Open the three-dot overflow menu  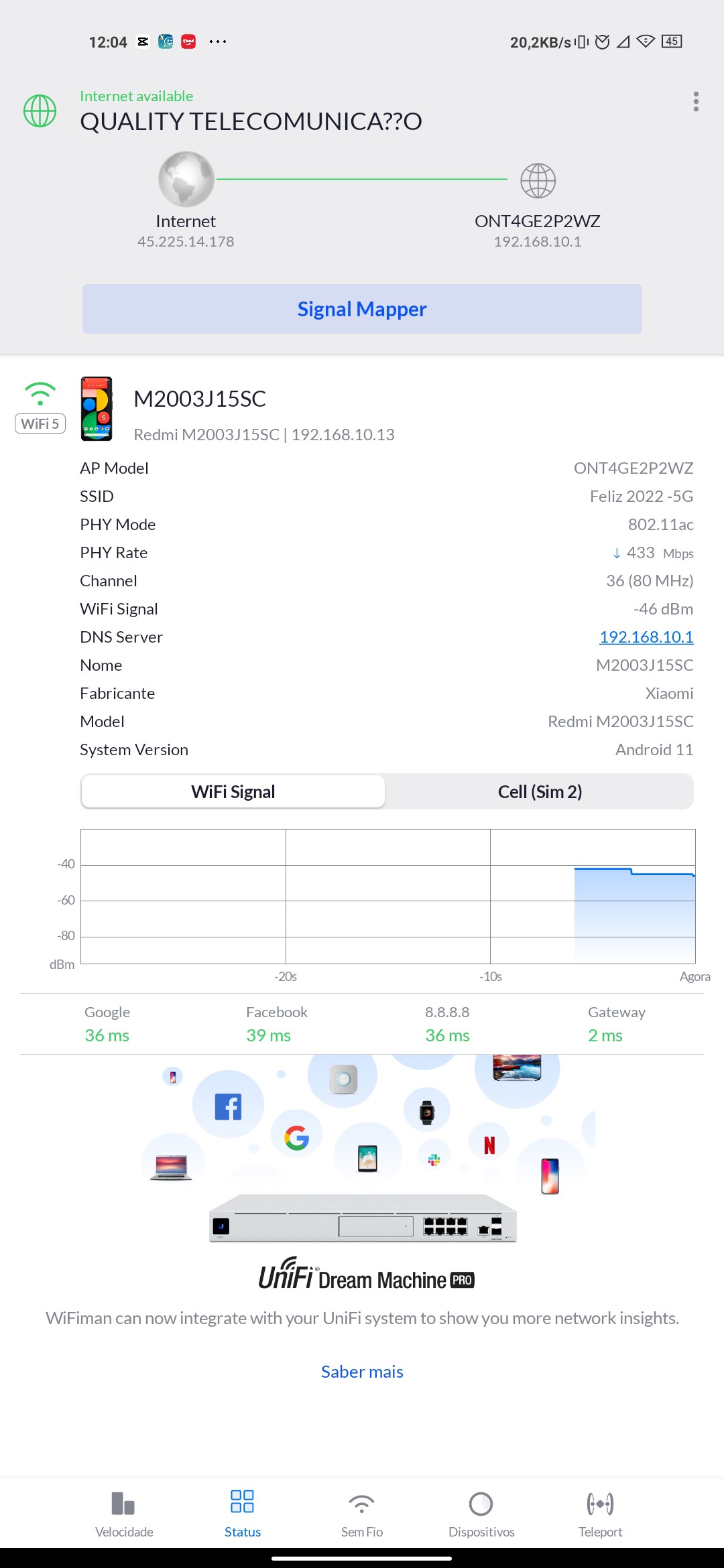click(x=696, y=102)
